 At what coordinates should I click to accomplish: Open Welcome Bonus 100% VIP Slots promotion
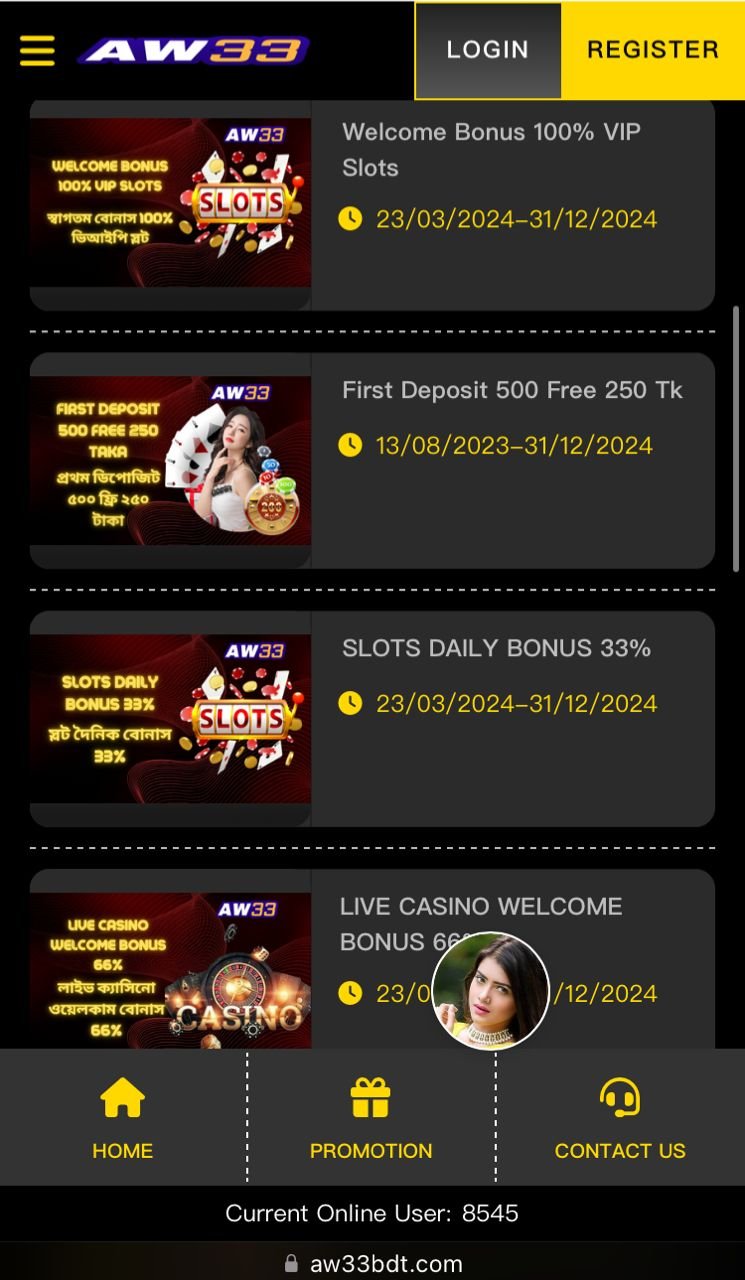tap(491, 150)
